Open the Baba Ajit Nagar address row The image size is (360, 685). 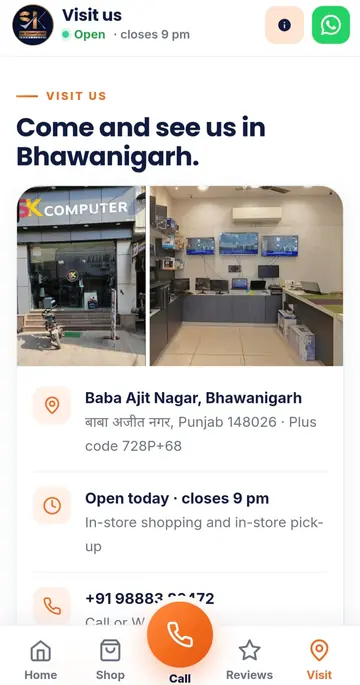point(180,422)
